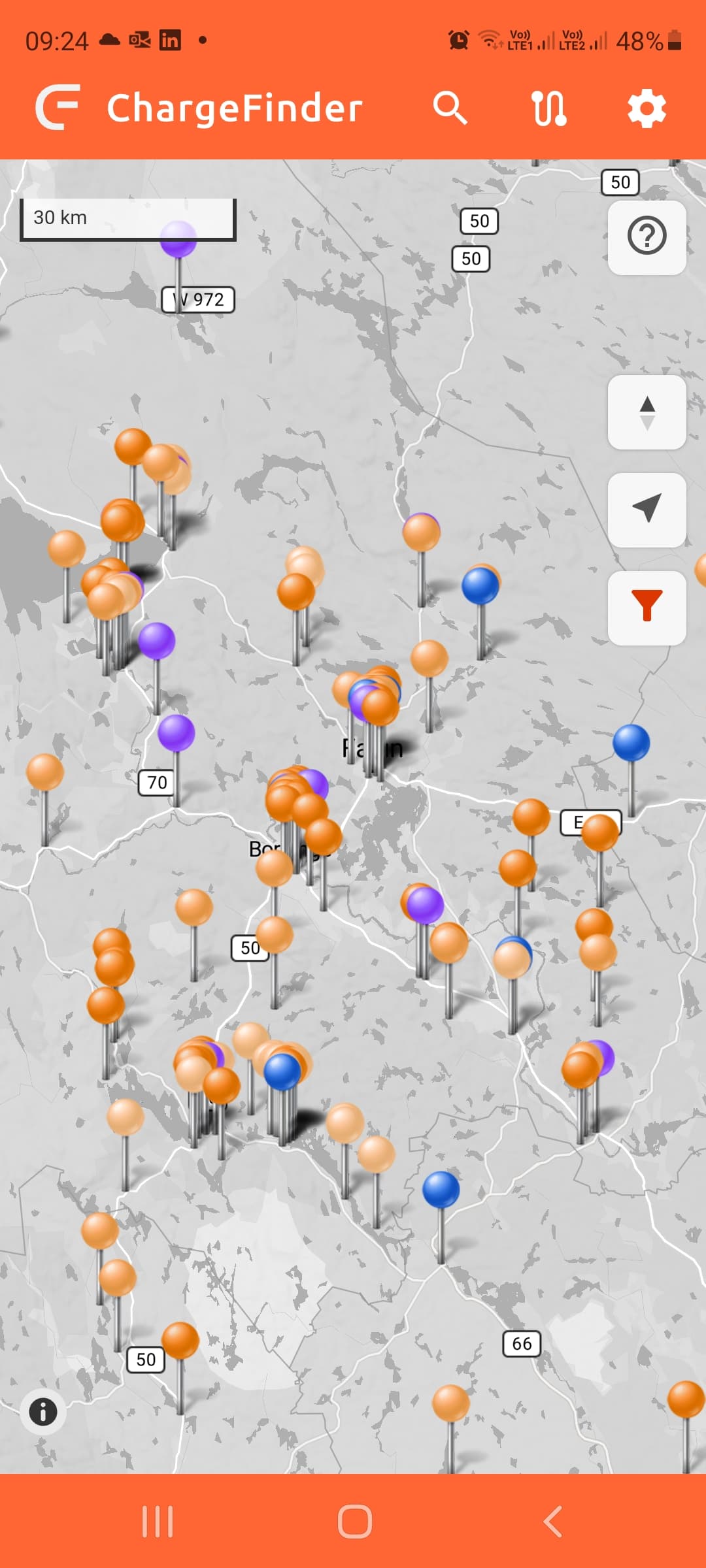Open recent apps from navigation bar
Image resolution: width=706 pixels, height=1568 pixels.
coord(158,1521)
